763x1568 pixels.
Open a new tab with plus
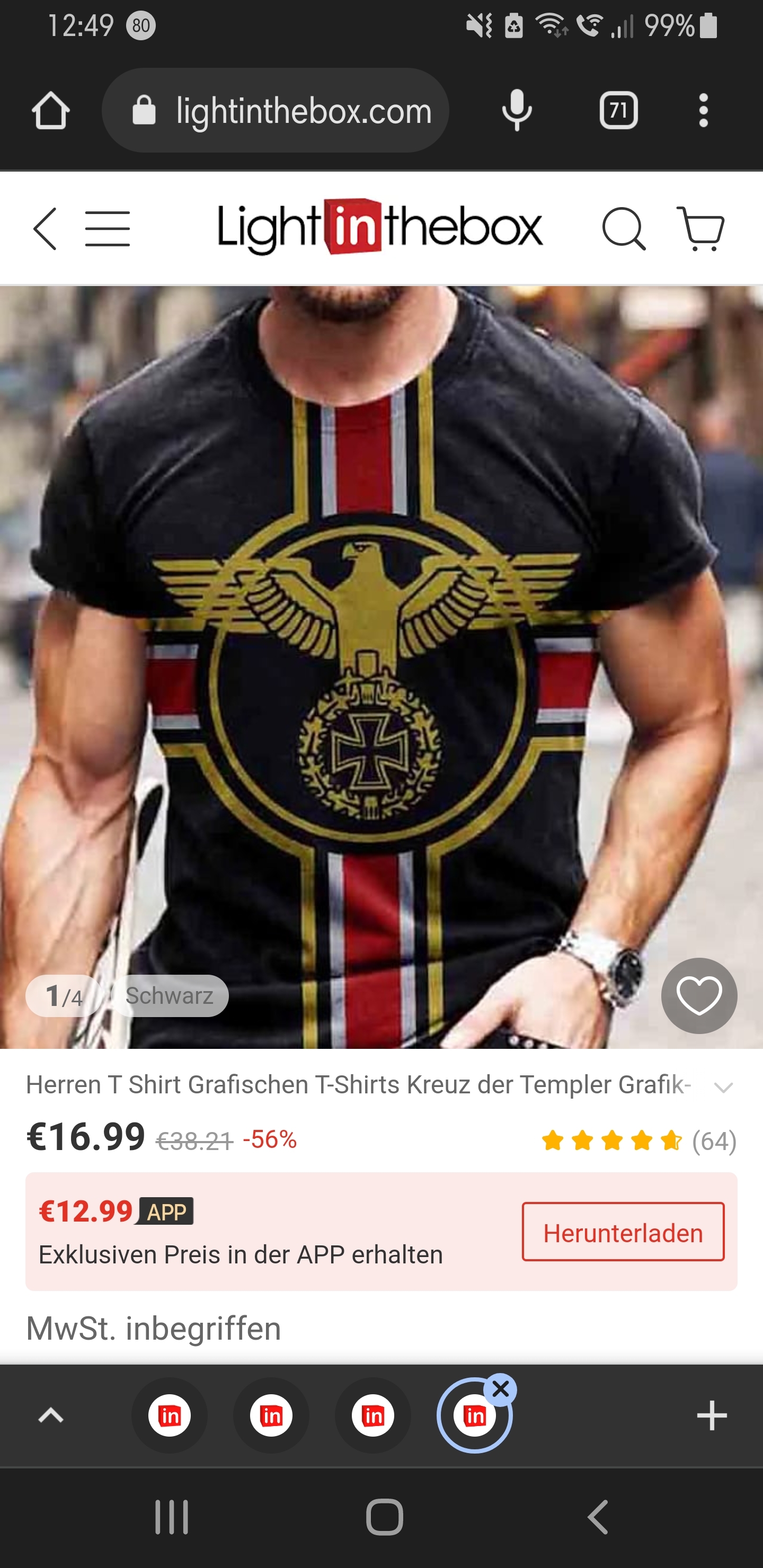pos(711,1416)
